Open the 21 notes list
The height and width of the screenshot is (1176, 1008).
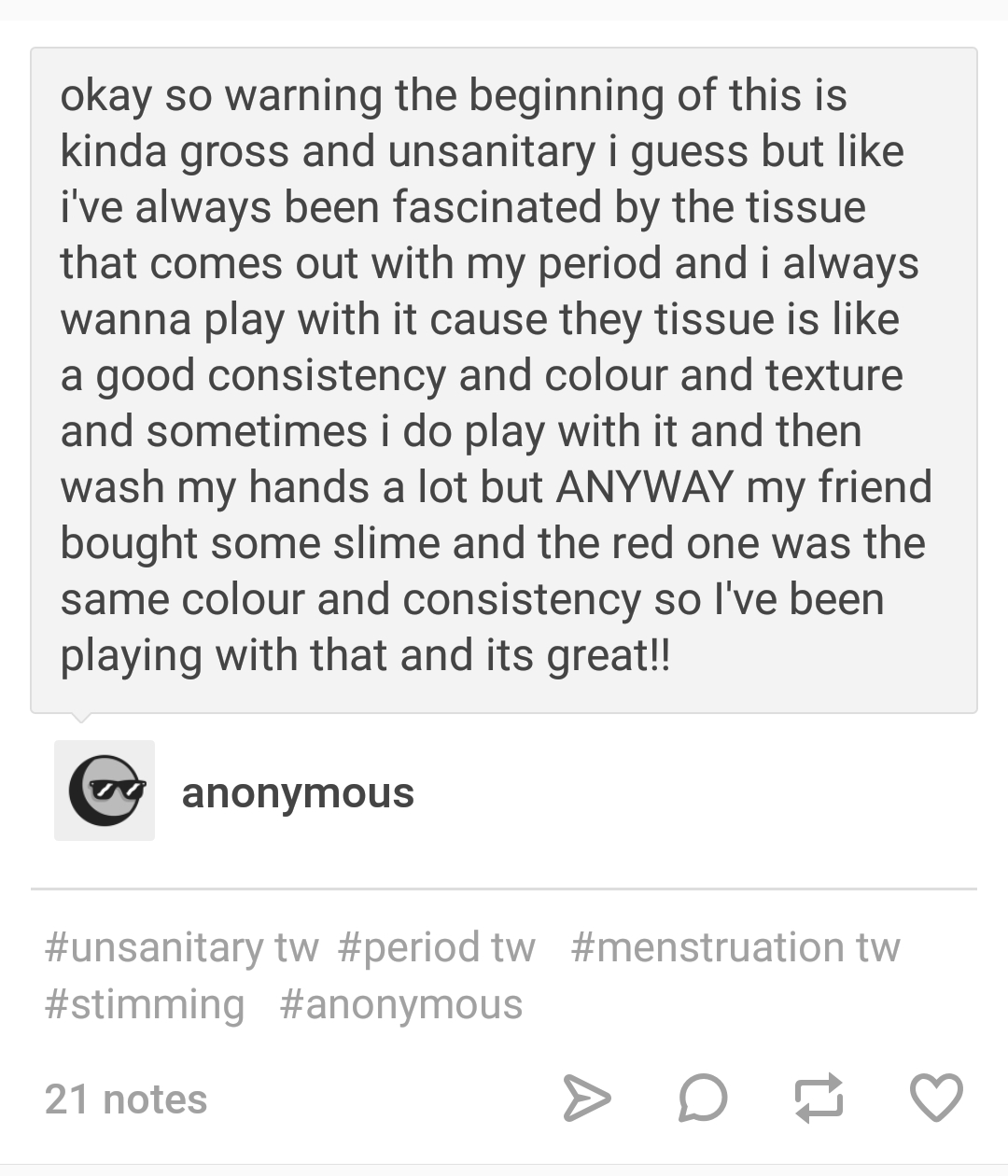[x=126, y=1099]
